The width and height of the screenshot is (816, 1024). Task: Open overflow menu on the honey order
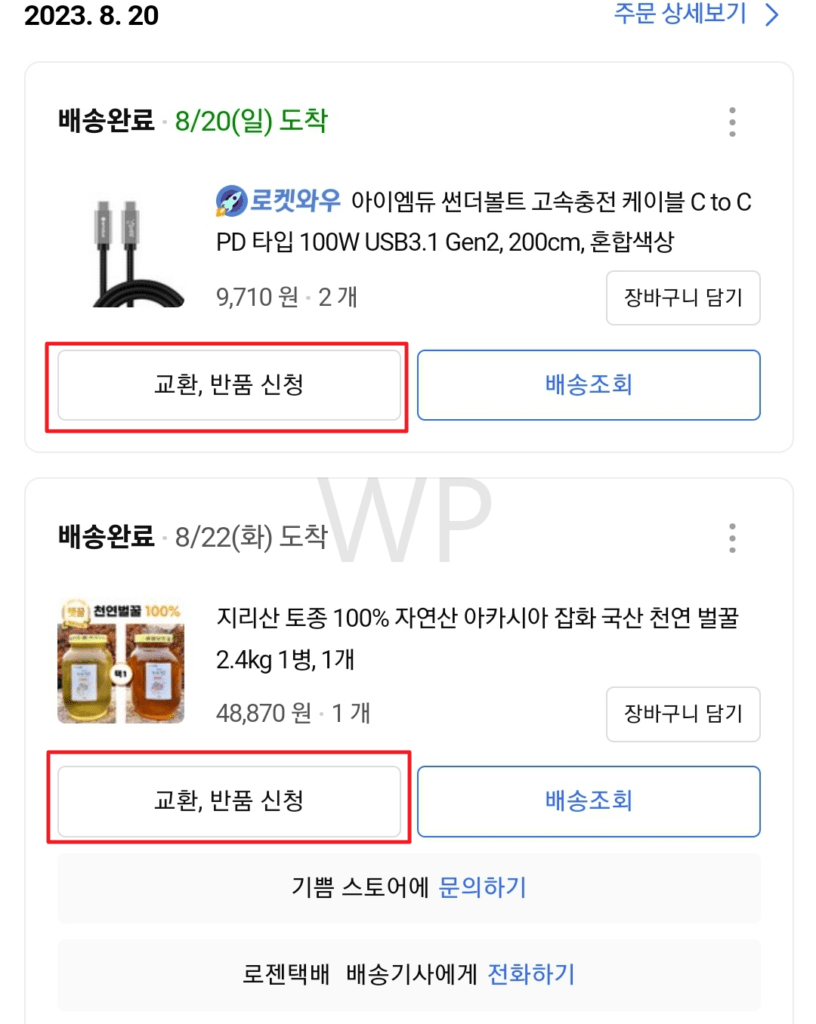(732, 537)
